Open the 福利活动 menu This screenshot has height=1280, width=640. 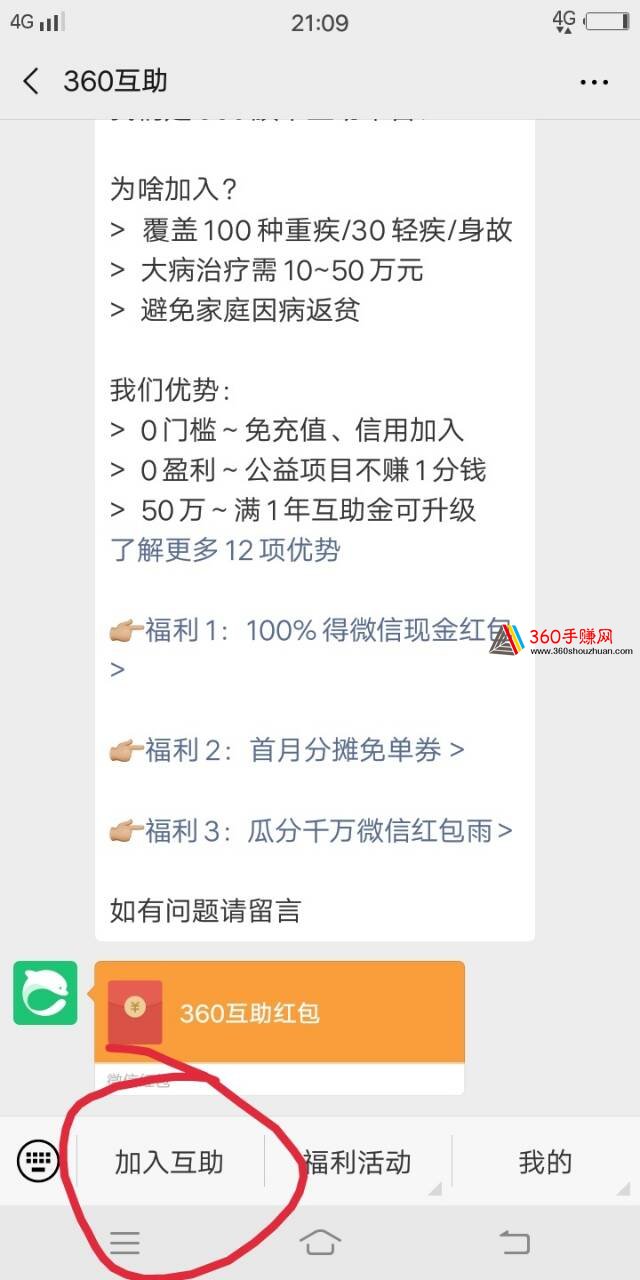[x=357, y=1162]
